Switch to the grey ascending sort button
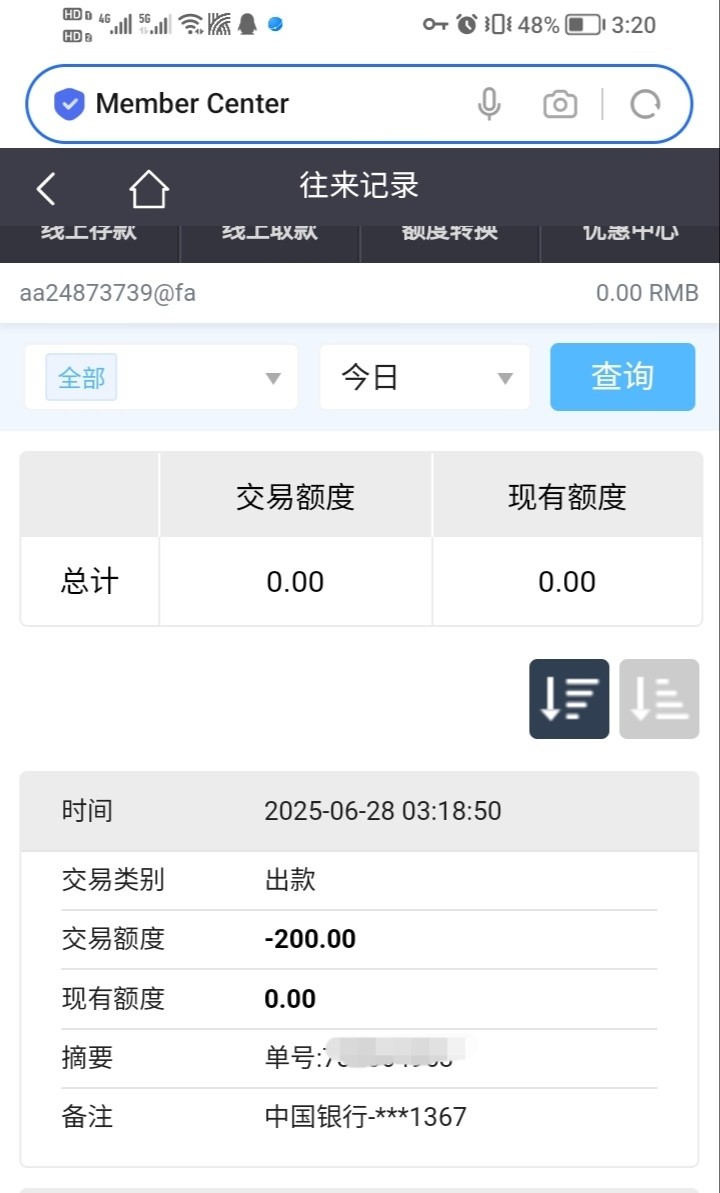 659,699
